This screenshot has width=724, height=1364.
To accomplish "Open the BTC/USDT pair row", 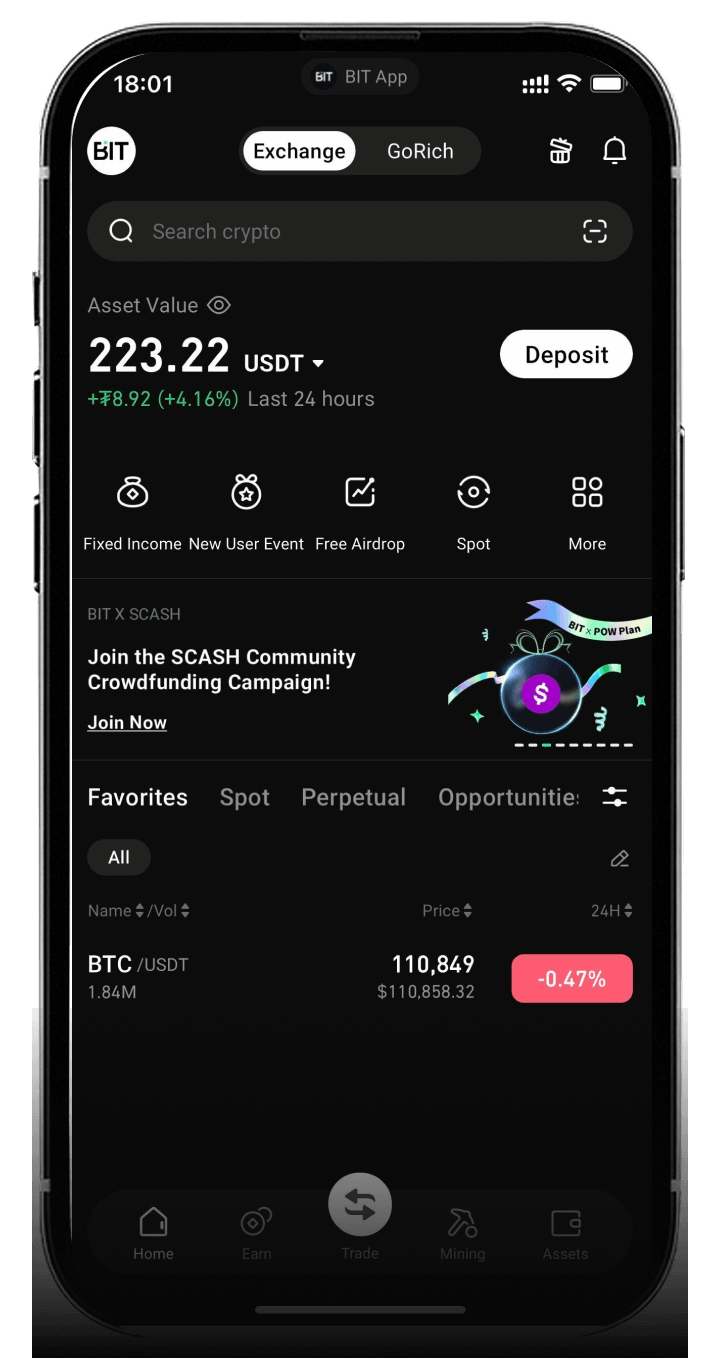I will (300, 978).
